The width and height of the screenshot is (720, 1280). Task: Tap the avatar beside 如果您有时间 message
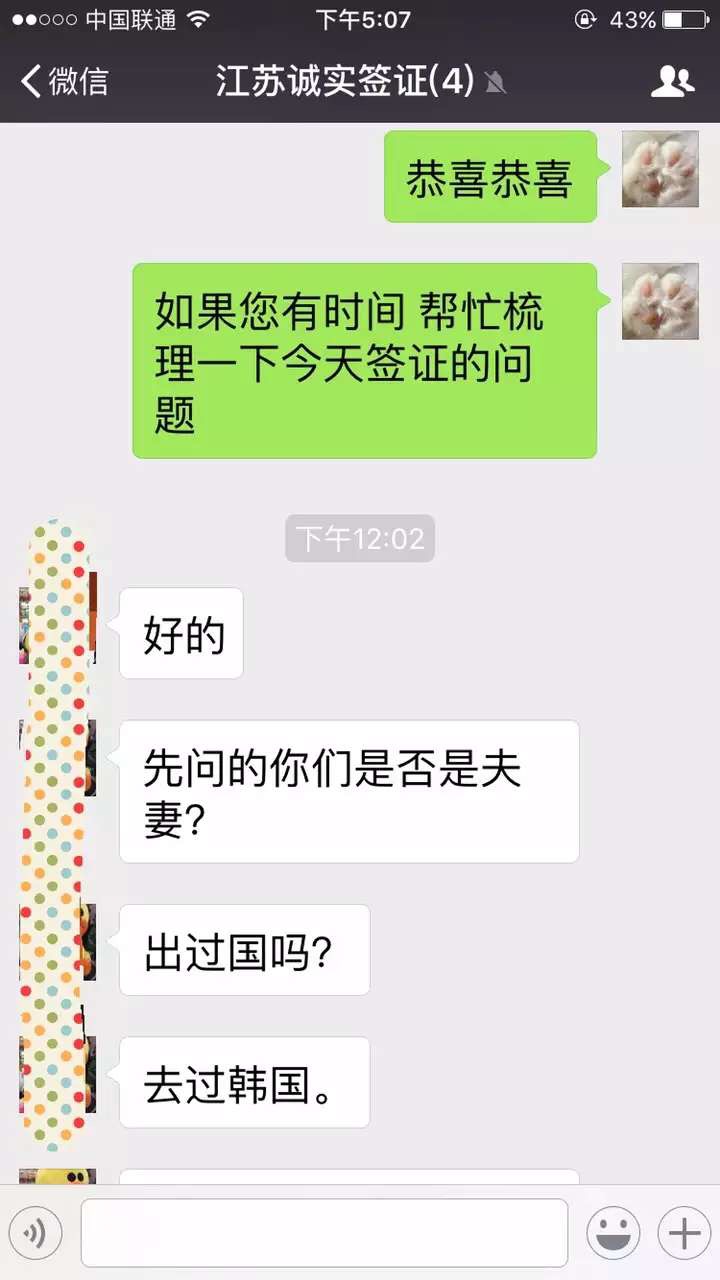point(660,301)
